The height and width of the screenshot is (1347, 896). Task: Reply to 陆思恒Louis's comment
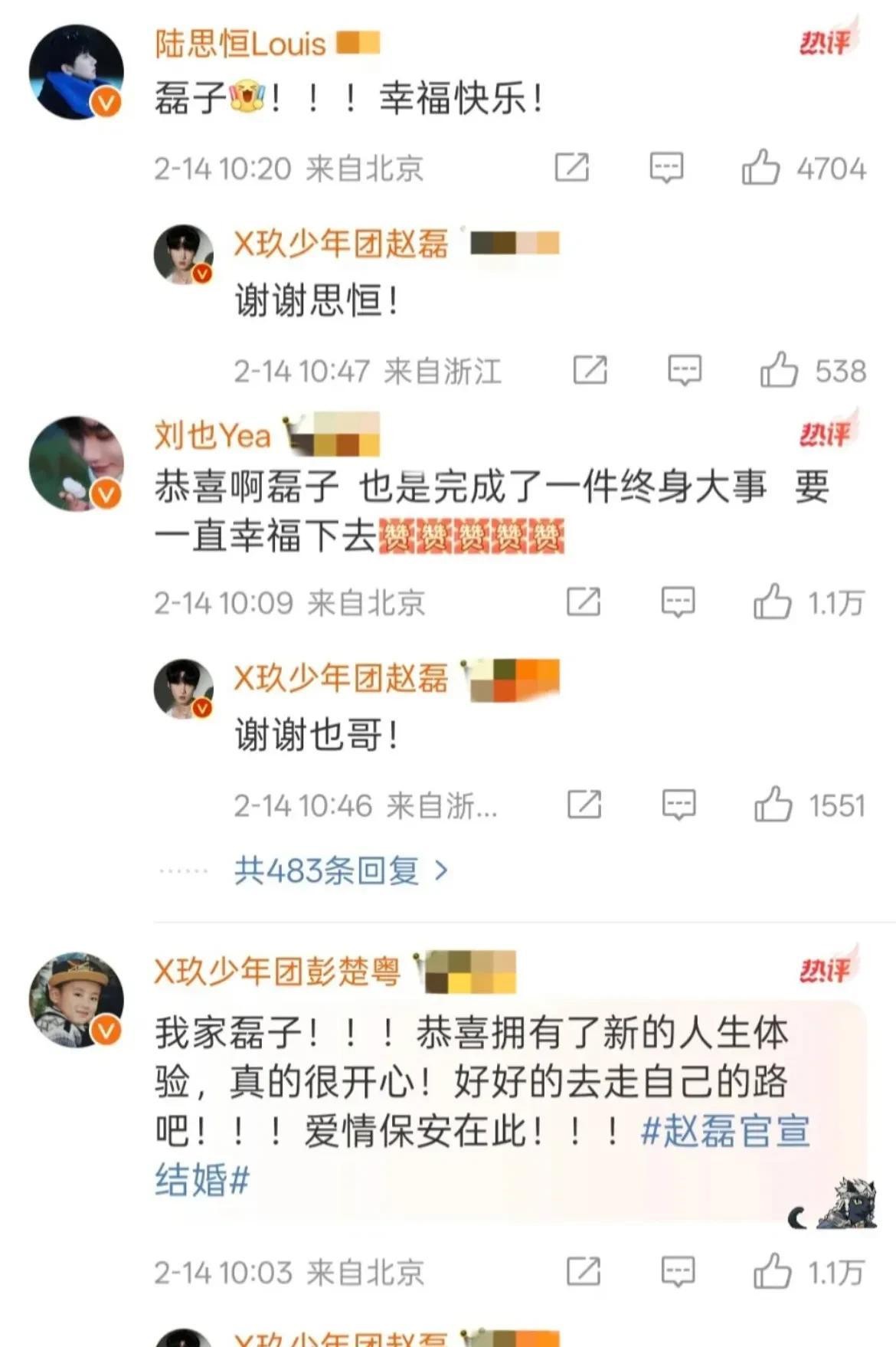666,168
